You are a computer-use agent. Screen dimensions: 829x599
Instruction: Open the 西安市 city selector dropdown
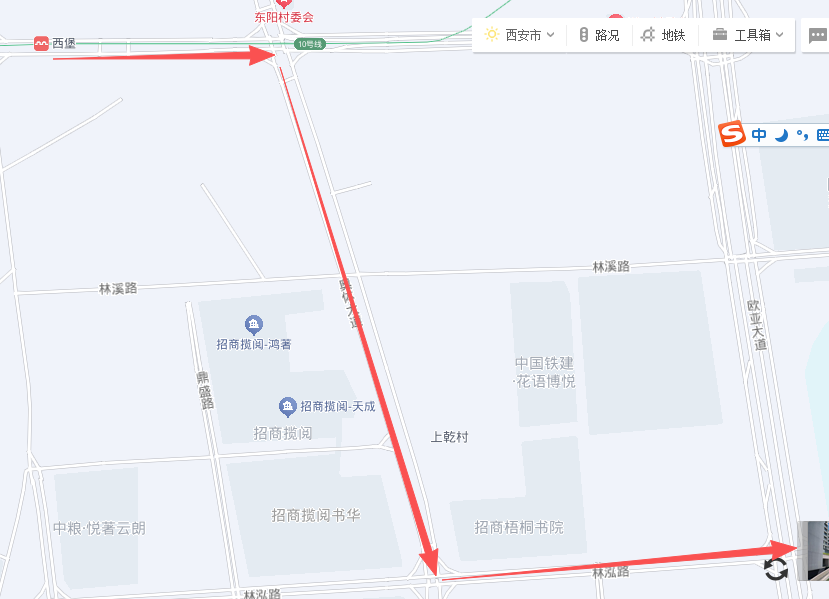click(x=521, y=35)
